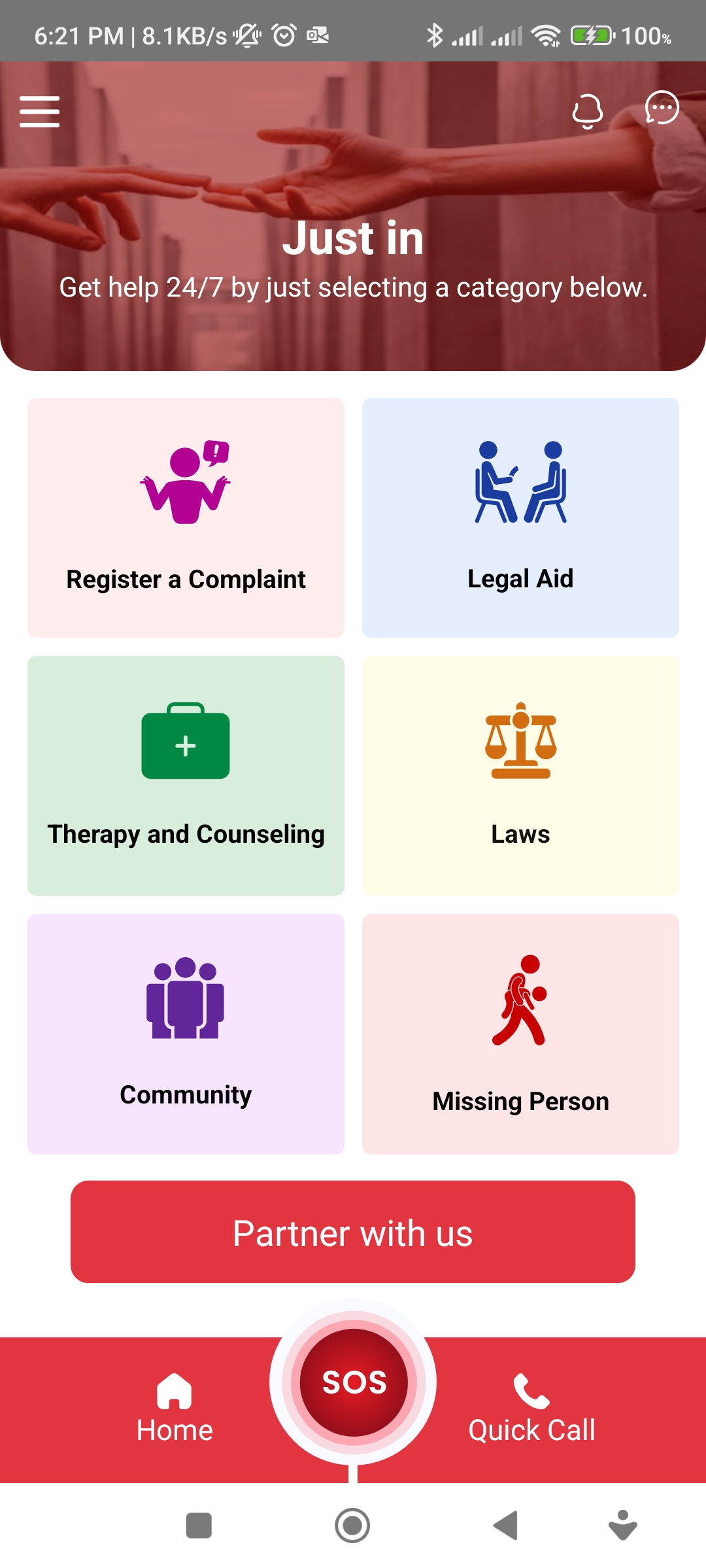Open the chat messages icon
This screenshot has width=706, height=1568.
click(662, 108)
